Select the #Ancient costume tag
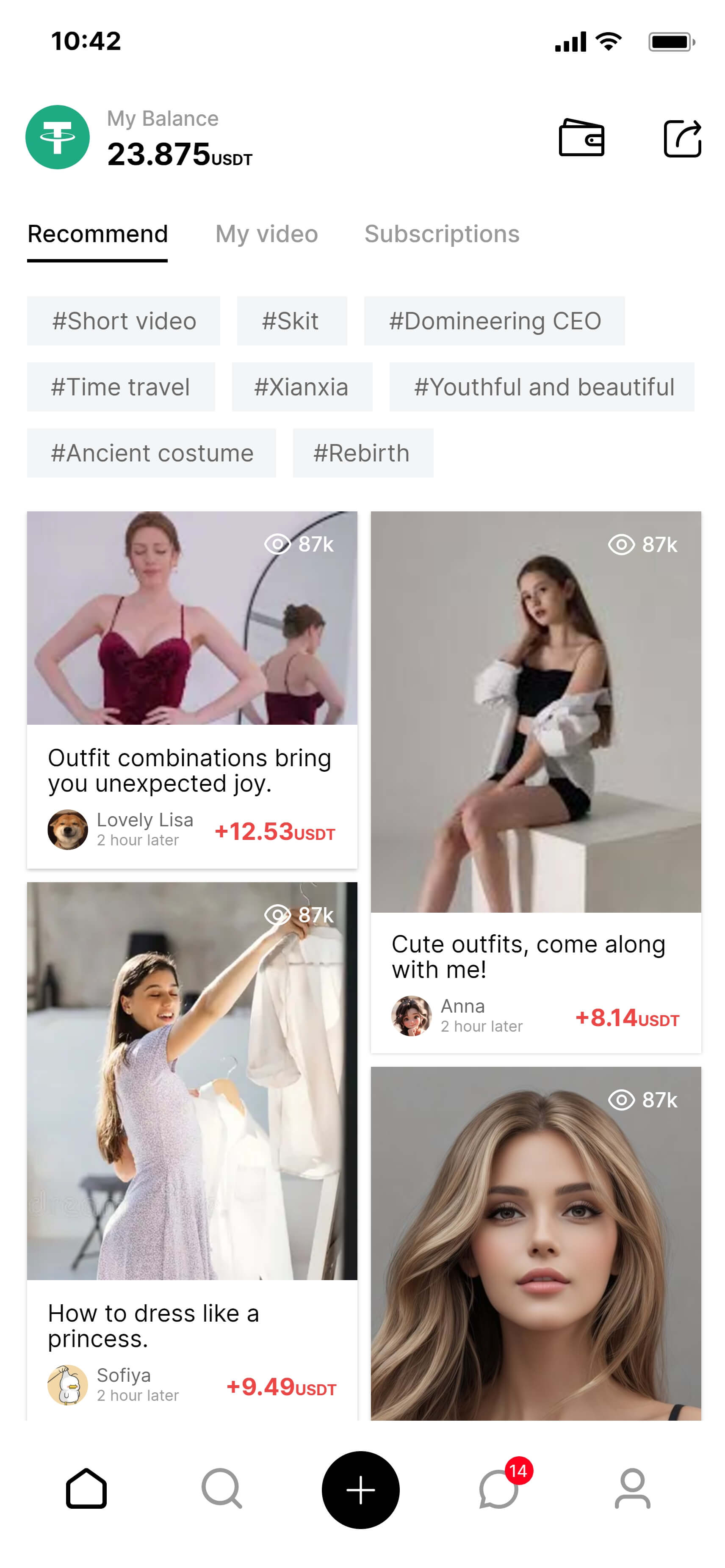Viewport: 725px width, 1568px height. (151, 453)
